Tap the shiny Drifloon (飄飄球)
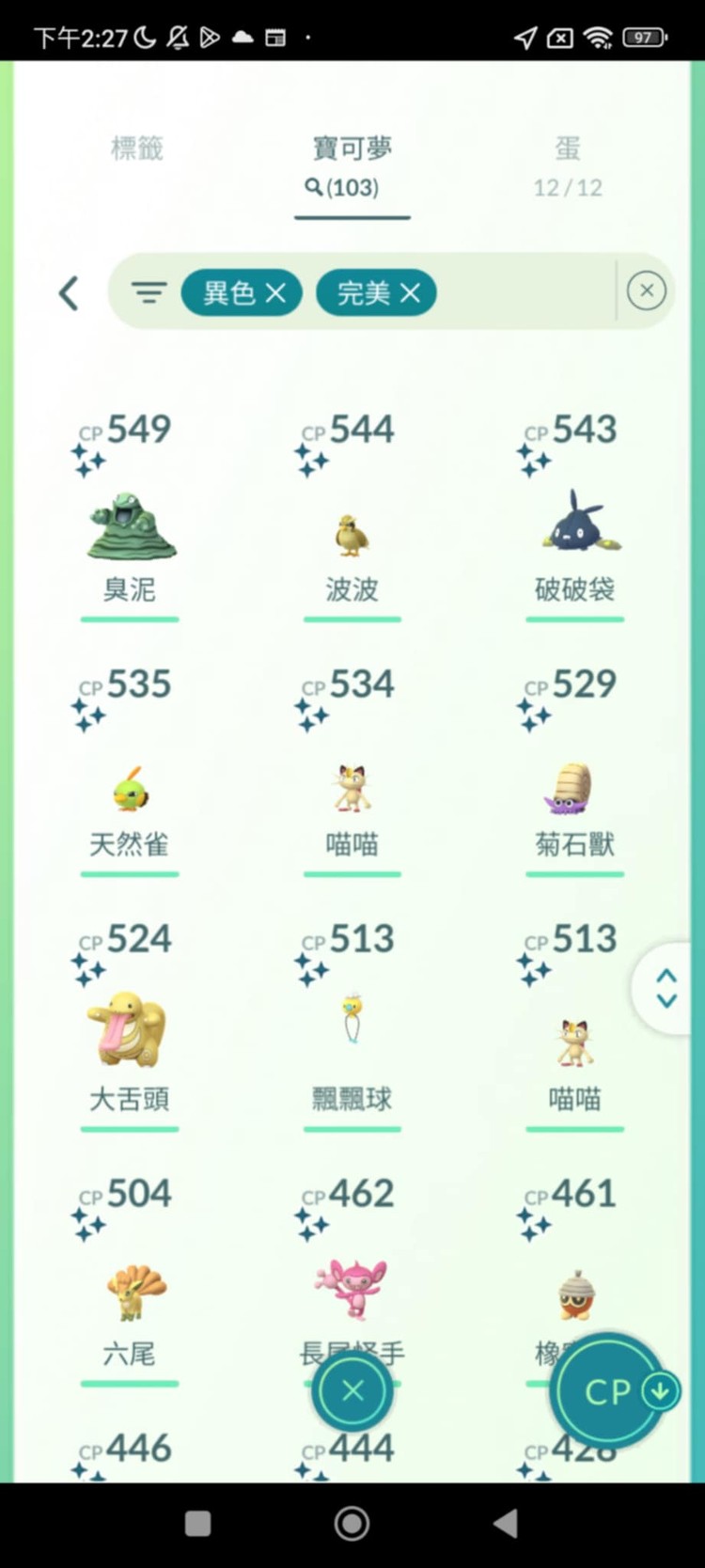Viewport: 705px width, 1568px height. tap(352, 1025)
